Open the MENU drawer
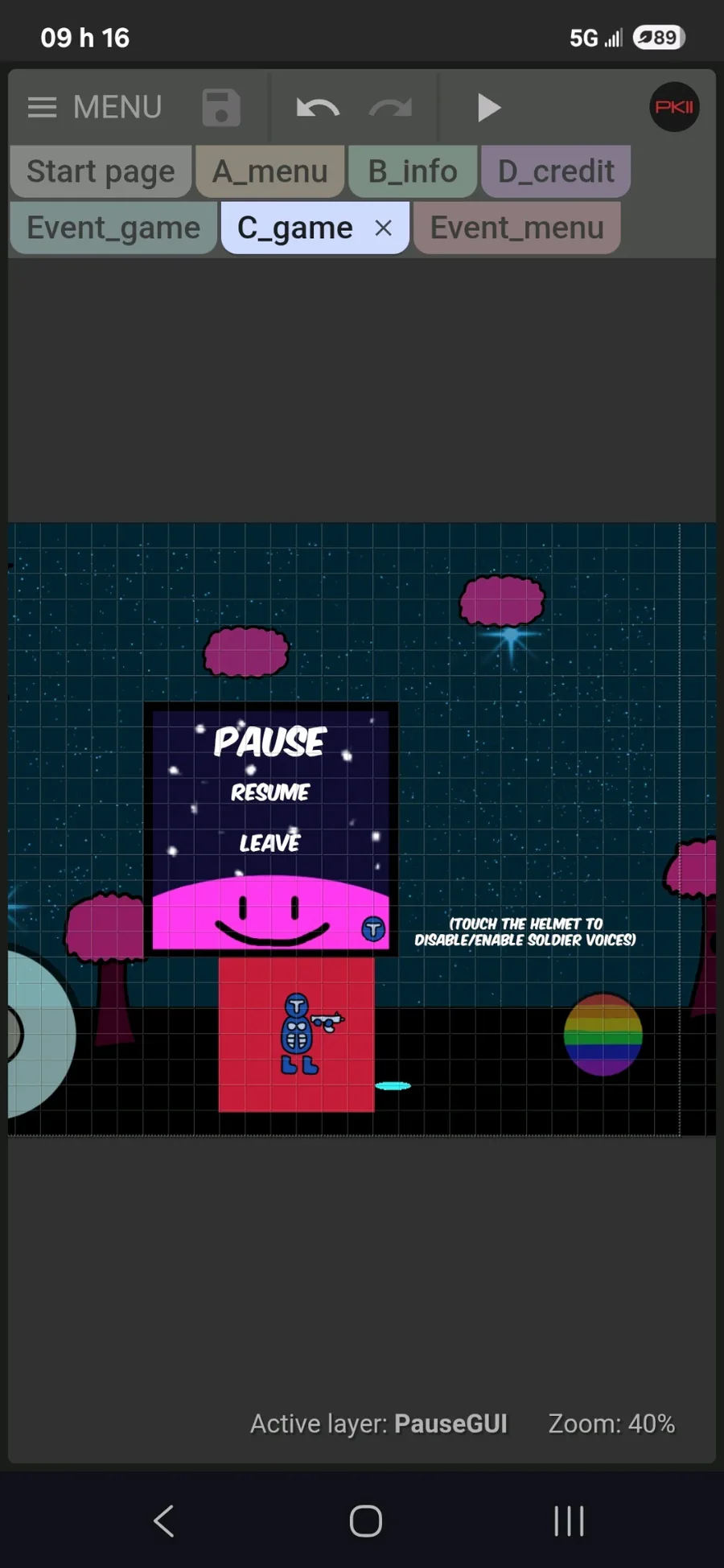Viewport: 724px width, 1568px height. pos(94,107)
